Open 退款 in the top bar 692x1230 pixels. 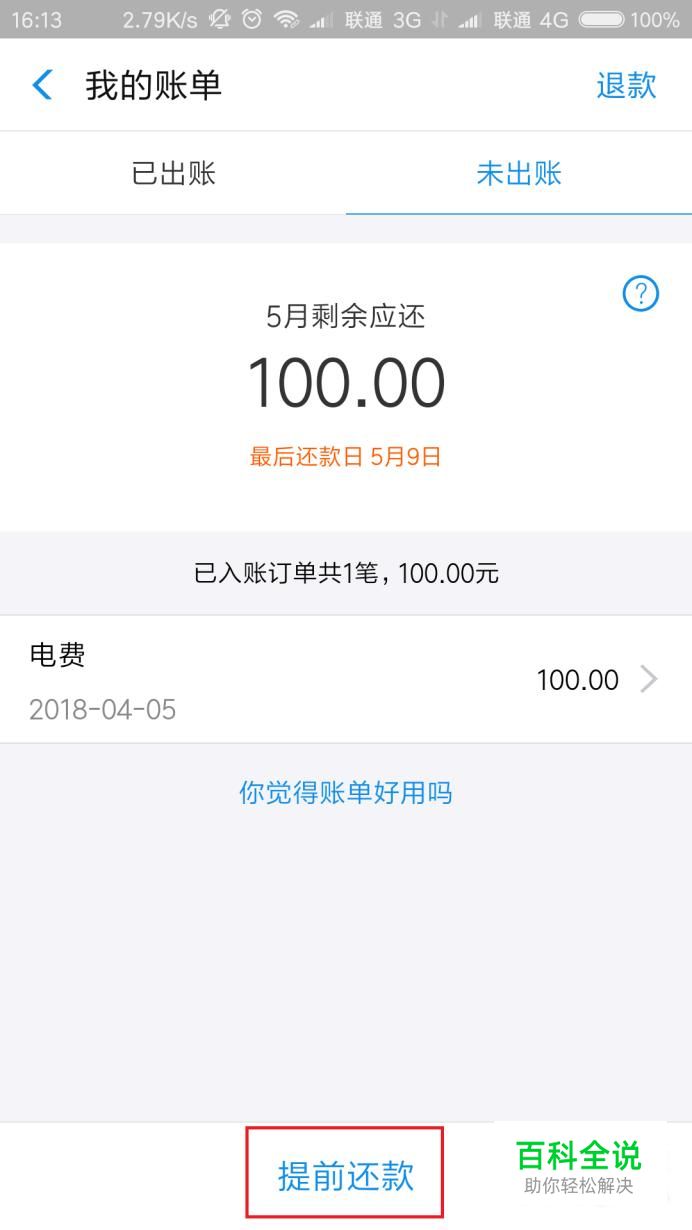(626, 86)
